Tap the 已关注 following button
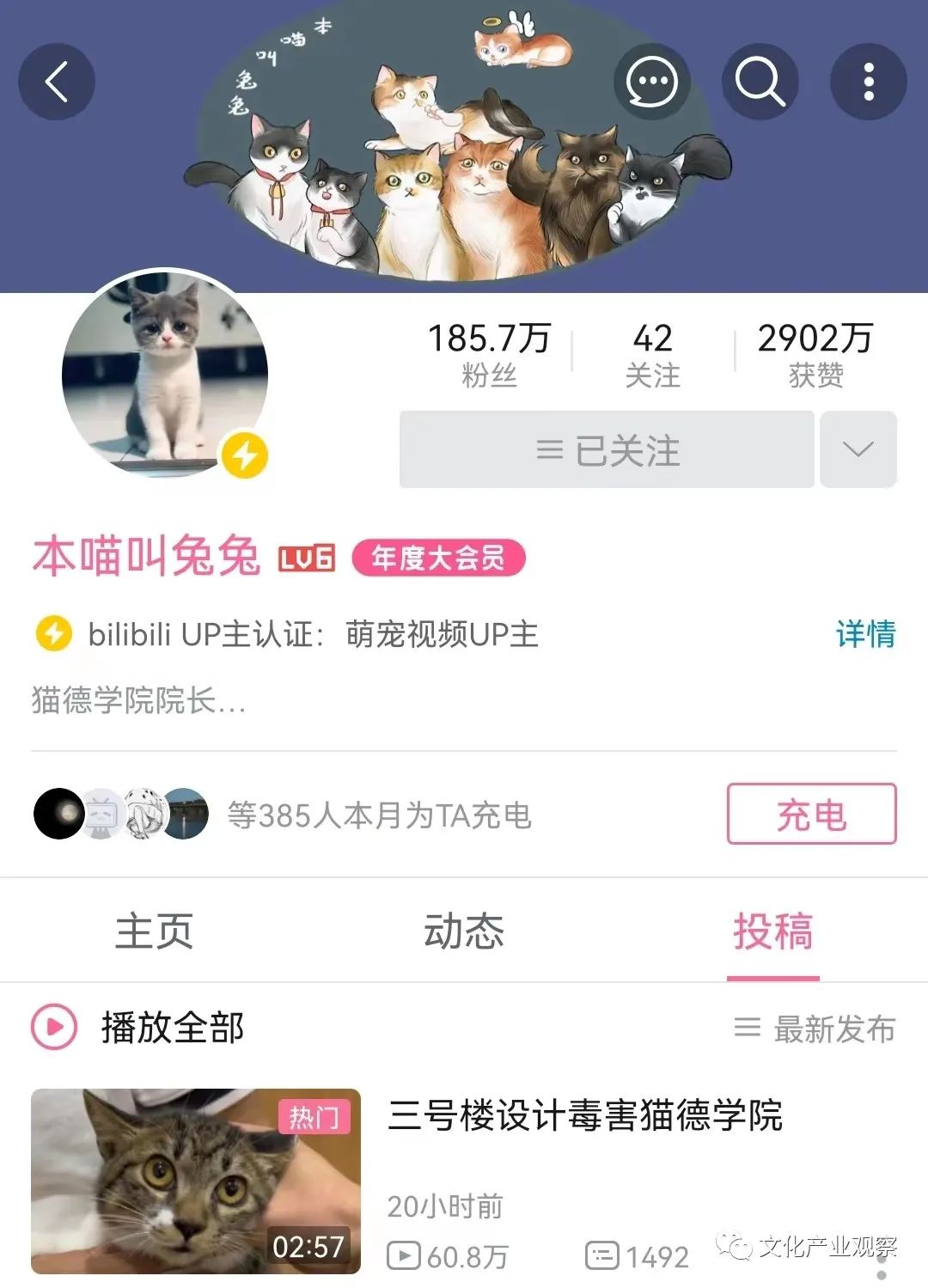This screenshot has width=928, height=1288. coord(607,449)
